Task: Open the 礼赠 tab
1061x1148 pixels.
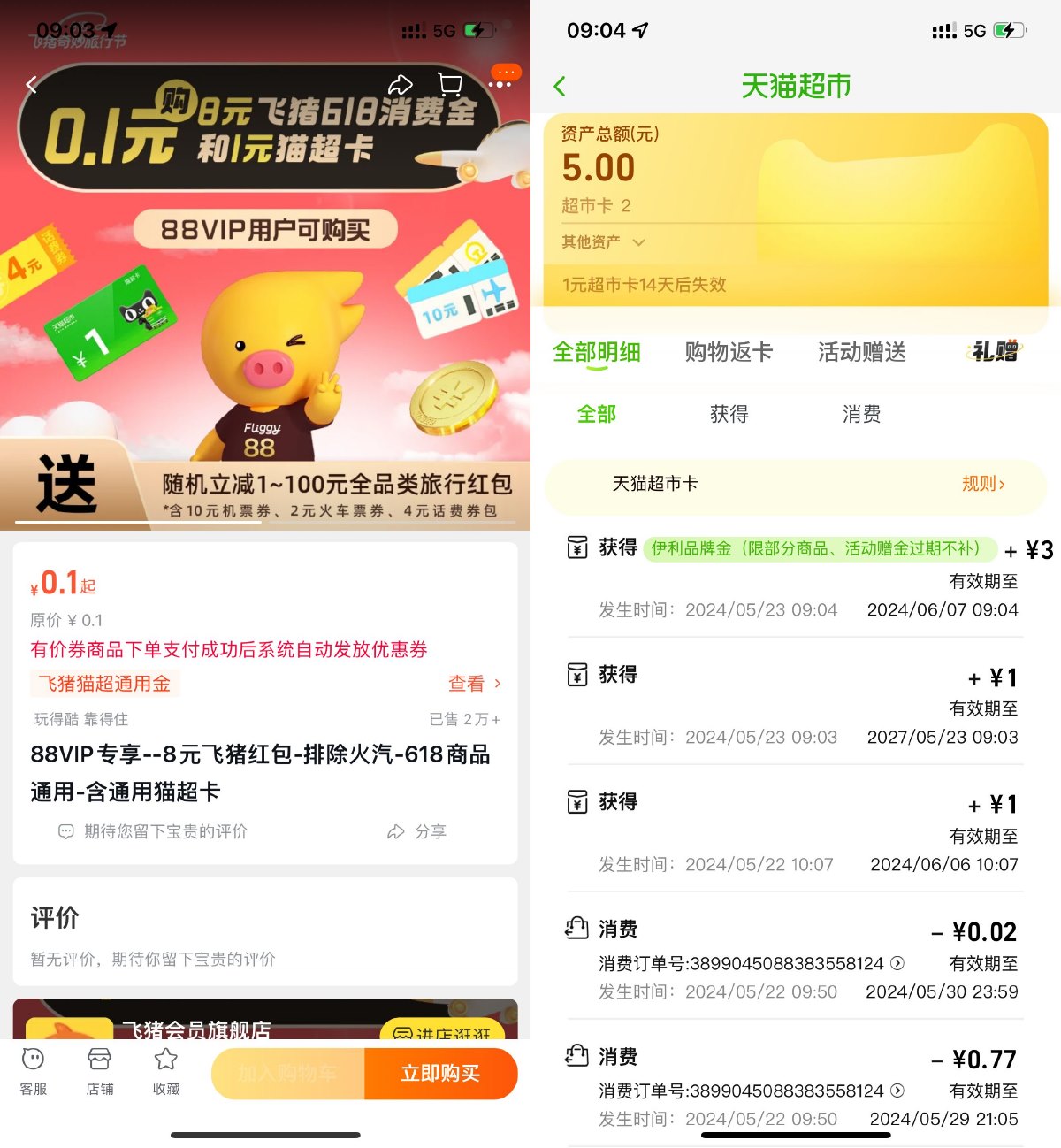Action: tap(995, 352)
